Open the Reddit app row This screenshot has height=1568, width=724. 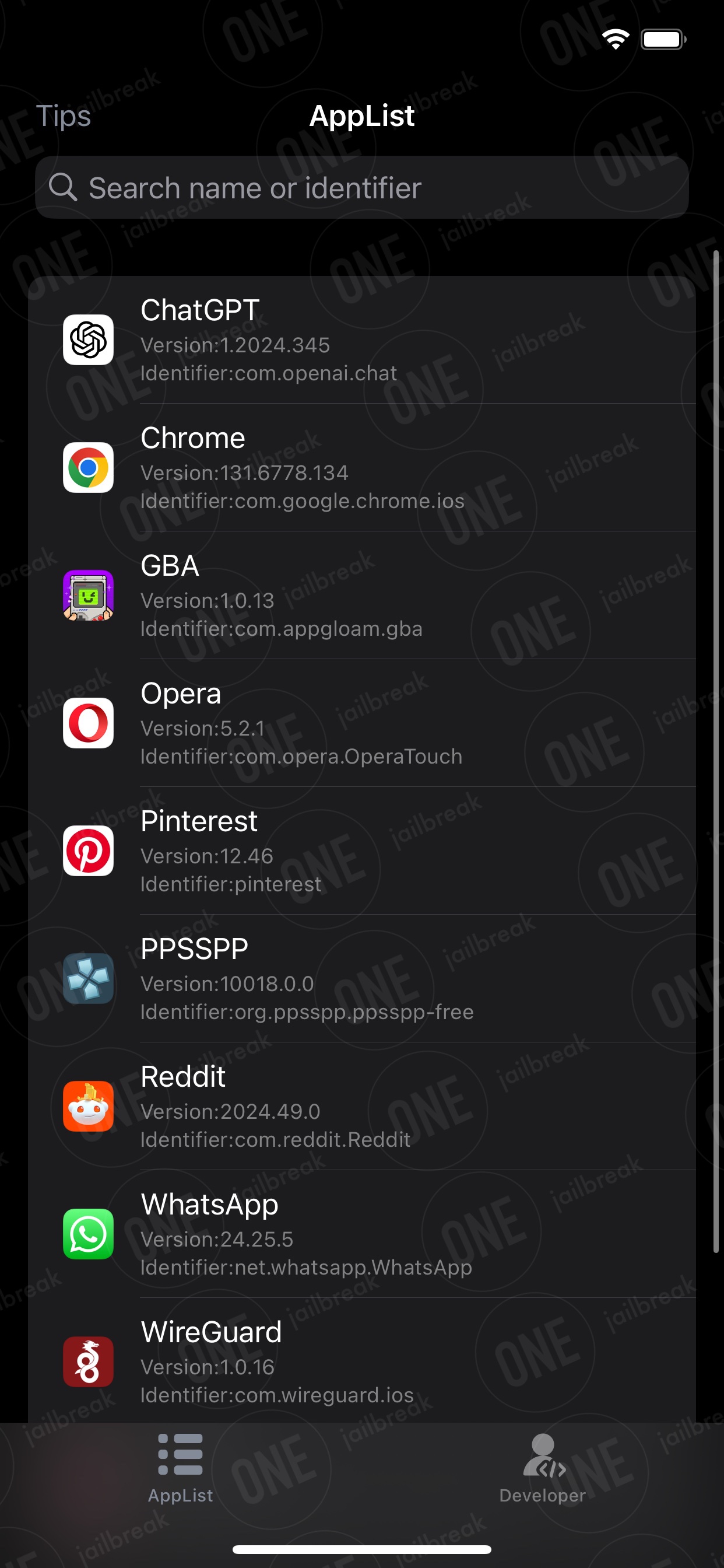362,1107
